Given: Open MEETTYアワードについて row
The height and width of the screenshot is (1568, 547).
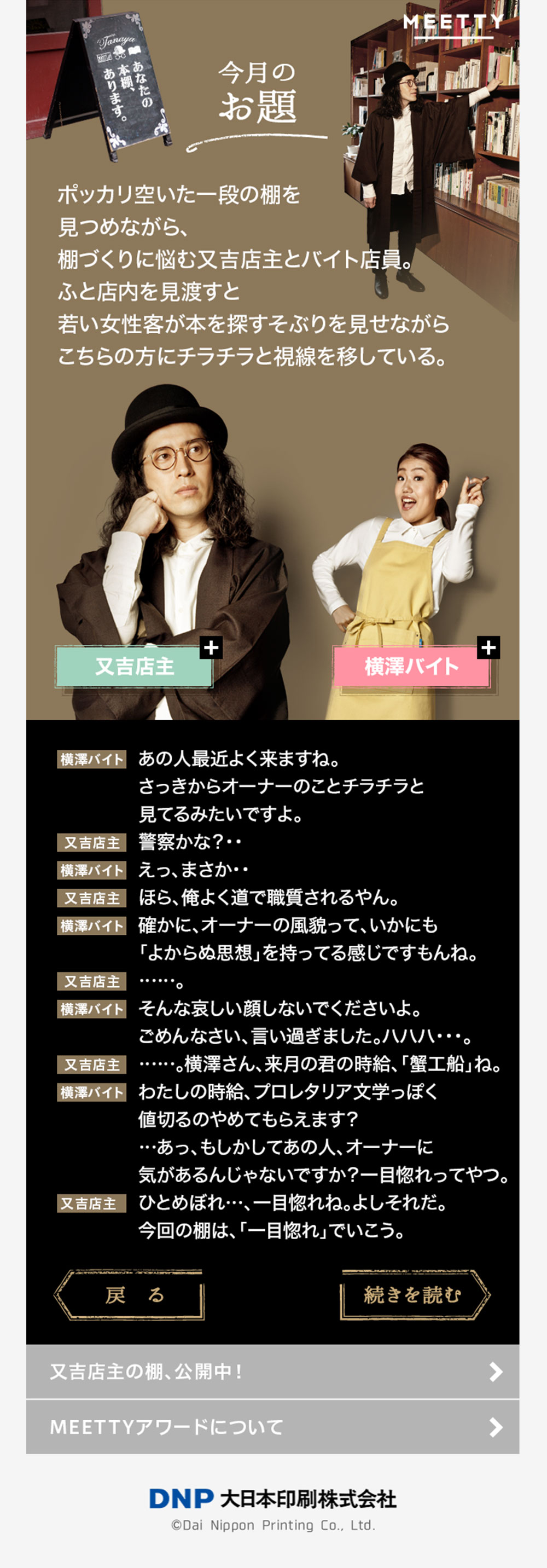Looking at the screenshot, I should point(272,1427).
